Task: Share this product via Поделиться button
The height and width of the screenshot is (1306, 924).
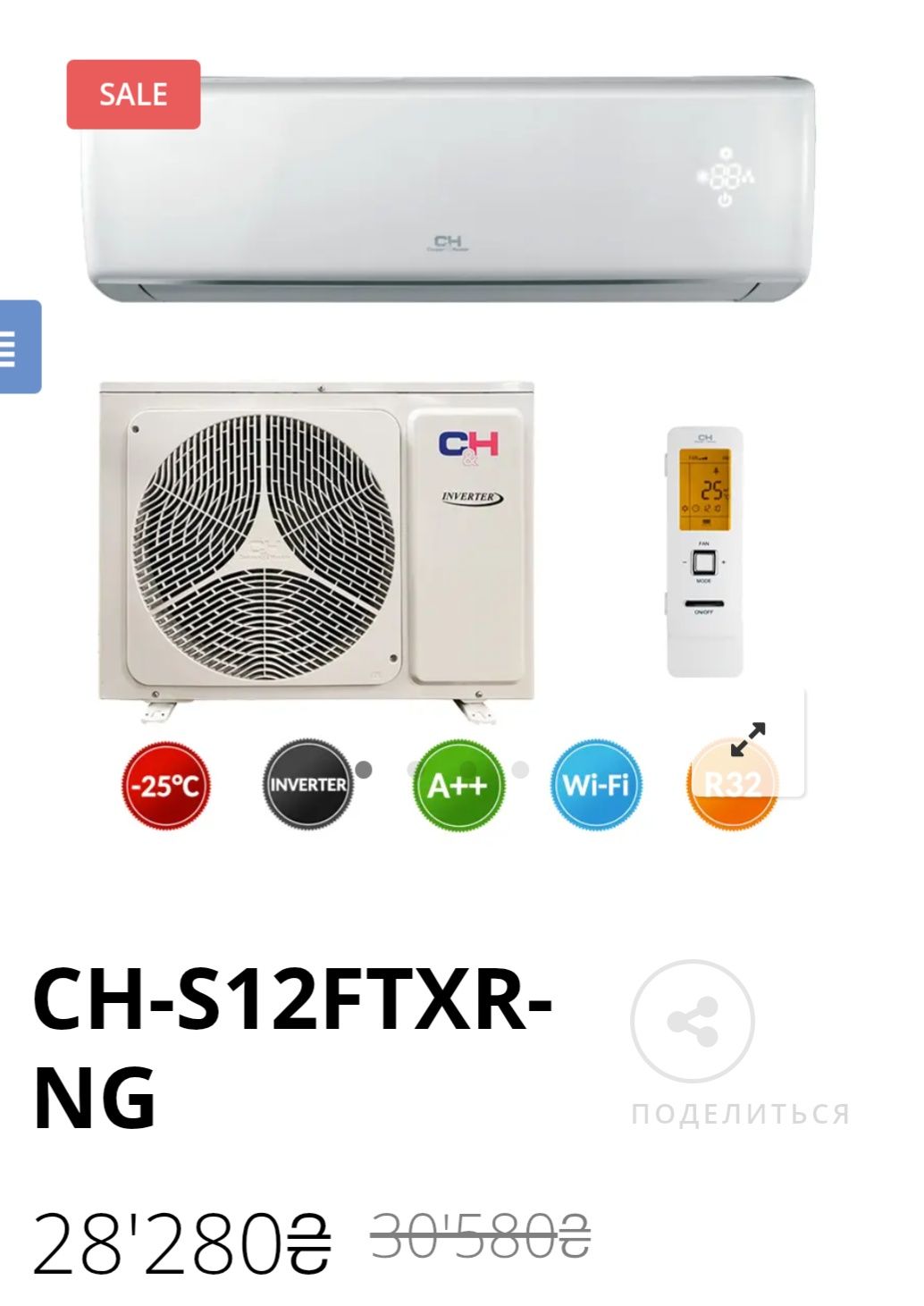Action: [693, 1022]
